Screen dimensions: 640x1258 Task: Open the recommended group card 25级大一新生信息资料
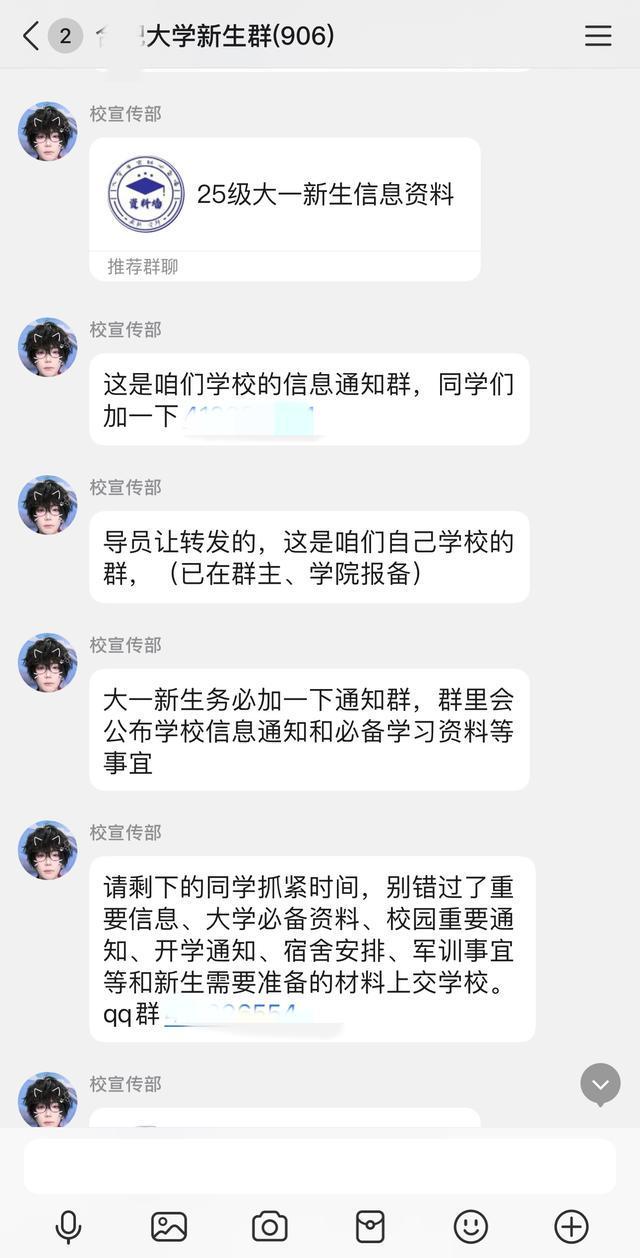pos(285,195)
